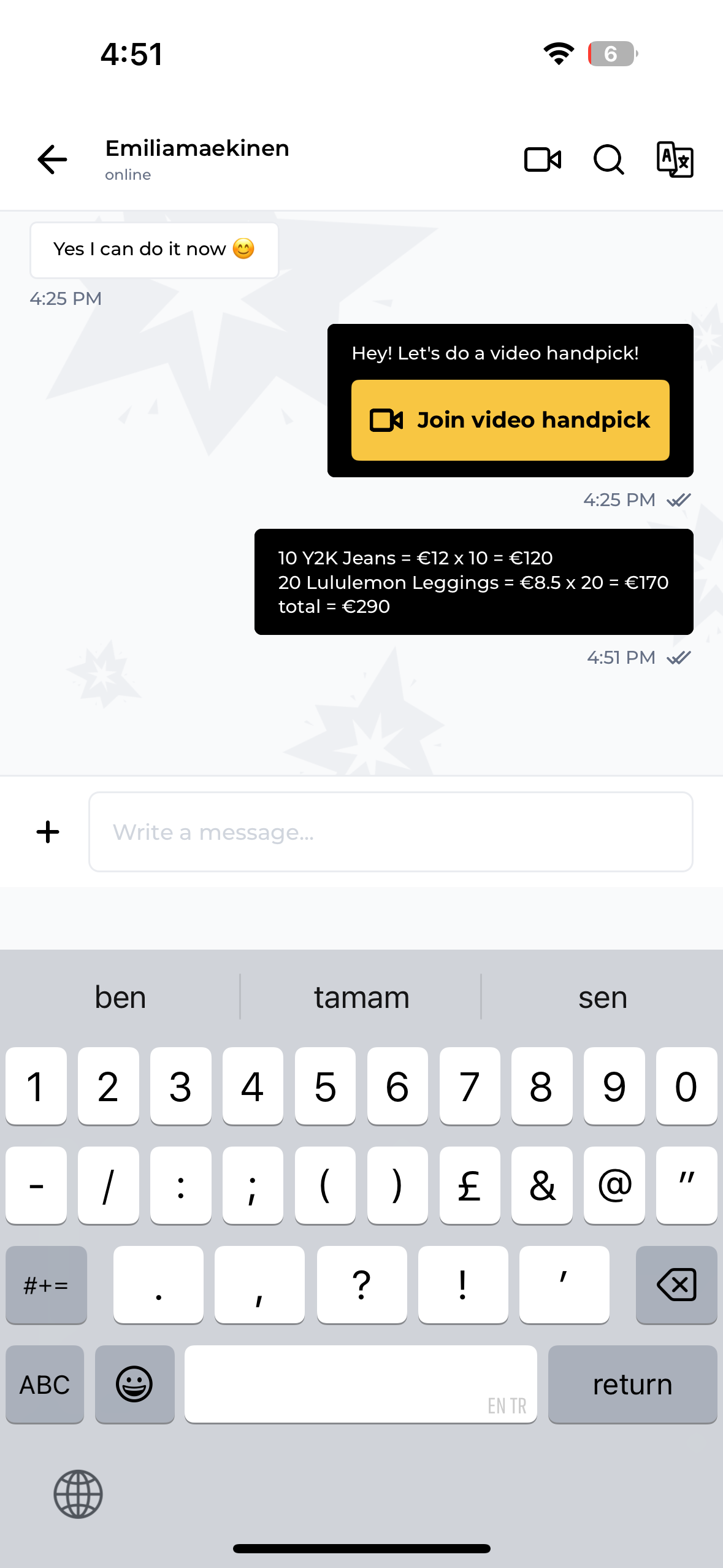Hit the keyboard return key
723x1568 pixels.
click(x=632, y=1384)
